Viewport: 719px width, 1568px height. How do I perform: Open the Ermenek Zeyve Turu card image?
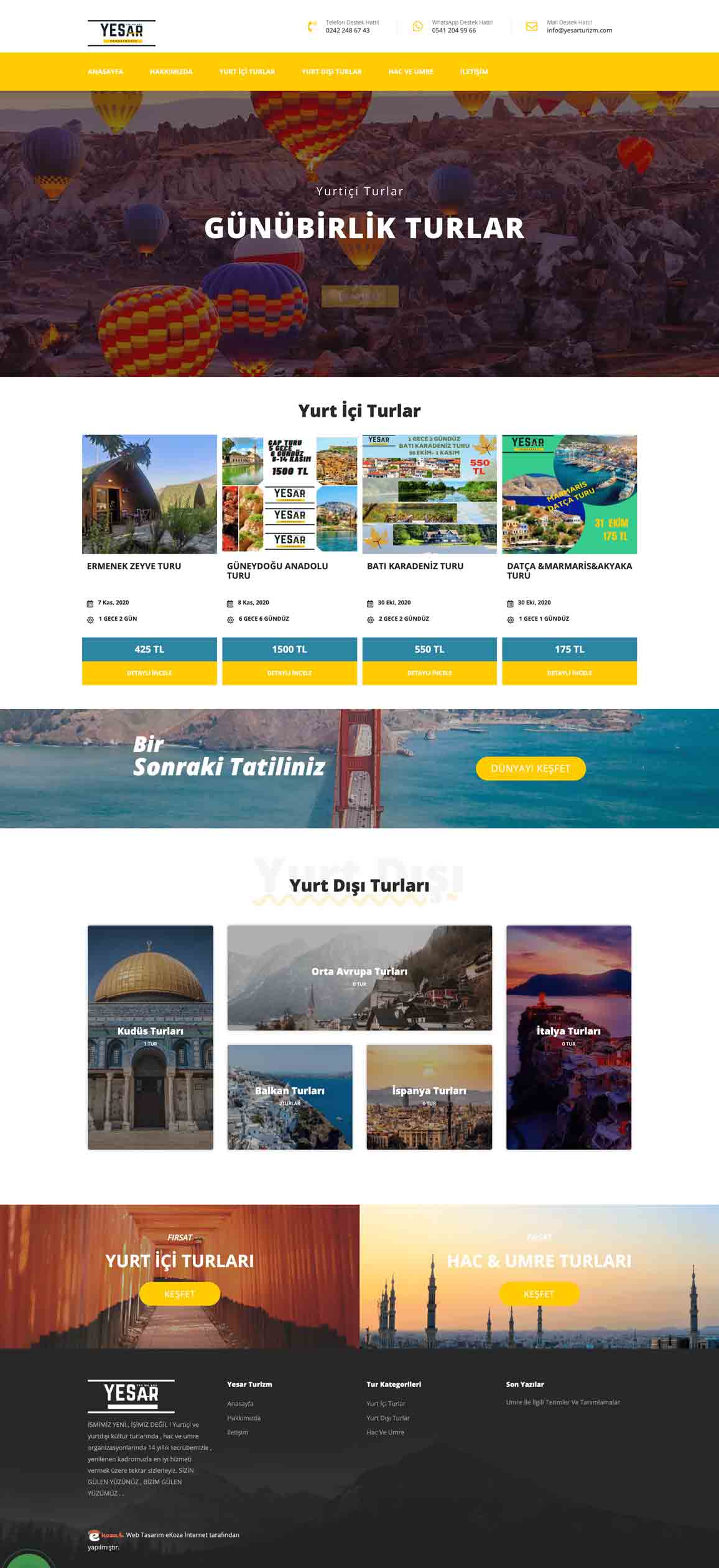pyautogui.click(x=149, y=494)
